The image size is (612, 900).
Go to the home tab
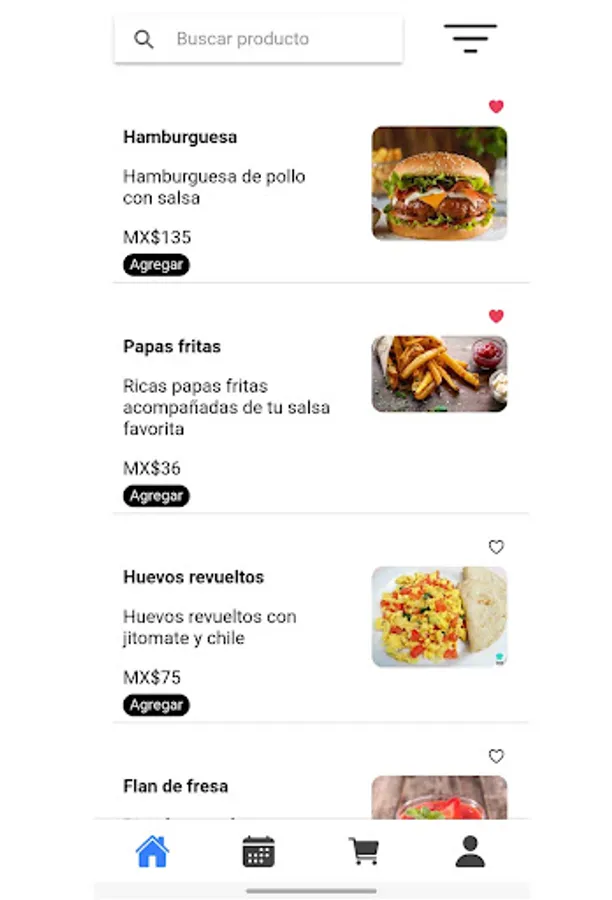[153, 852]
